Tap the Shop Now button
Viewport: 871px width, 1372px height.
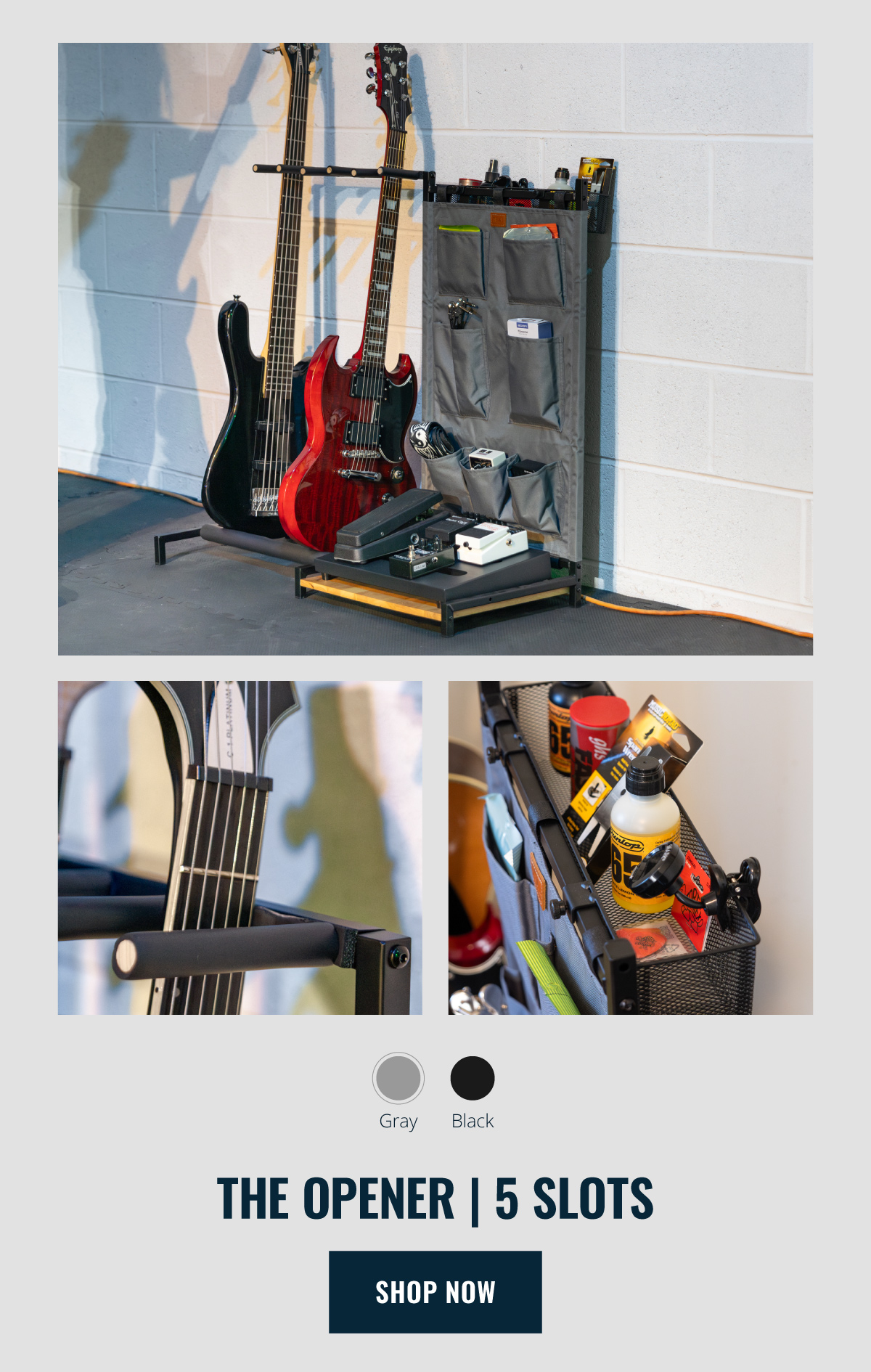(435, 1291)
